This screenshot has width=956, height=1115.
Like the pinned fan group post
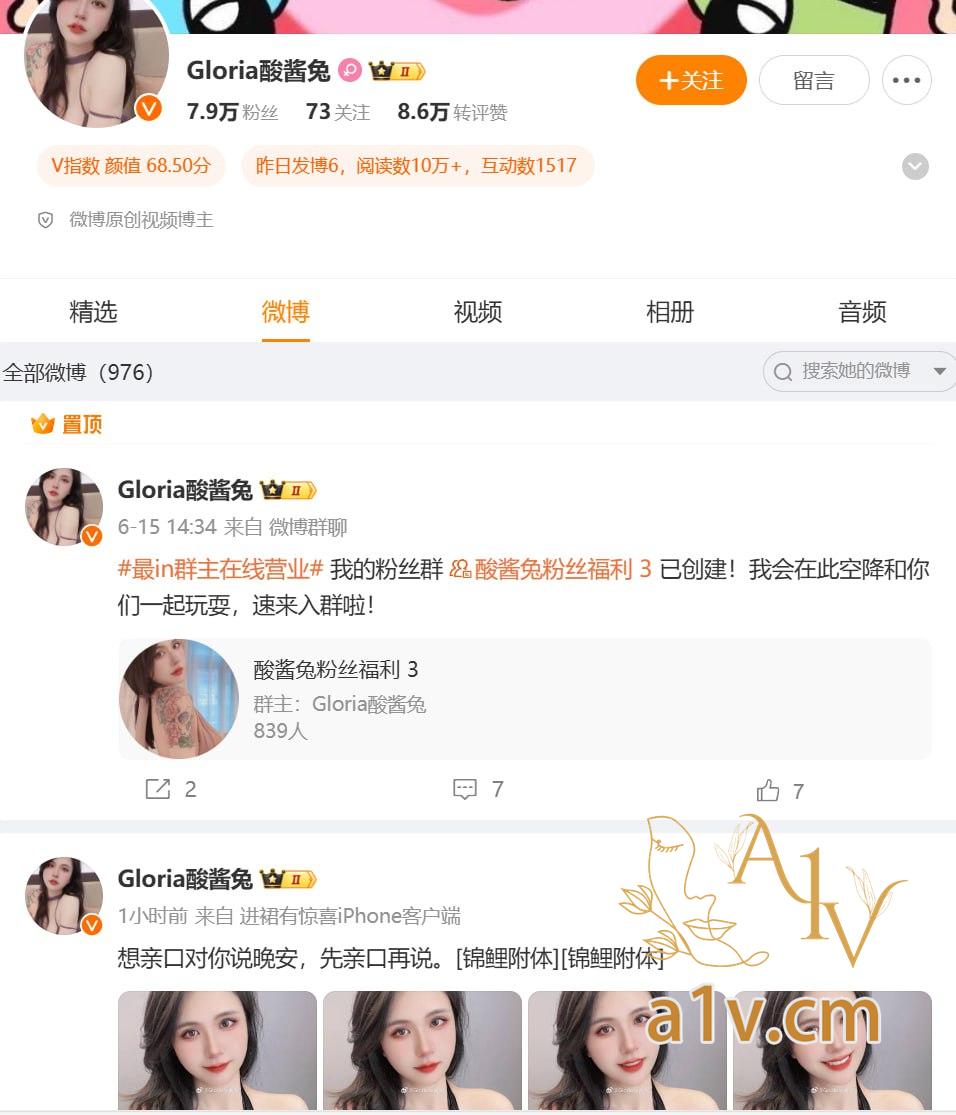click(x=780, y=791)
